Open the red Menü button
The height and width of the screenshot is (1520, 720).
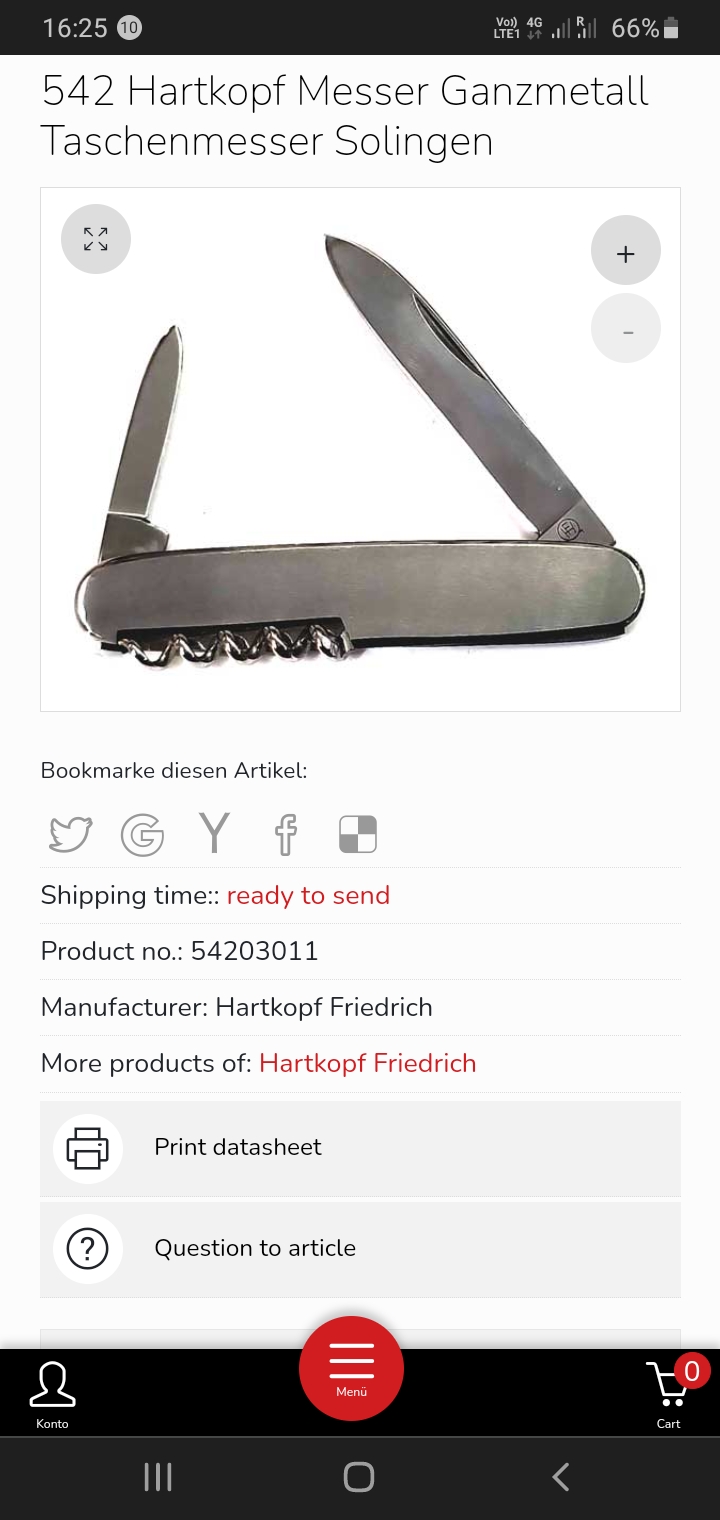pos(351,1369)
